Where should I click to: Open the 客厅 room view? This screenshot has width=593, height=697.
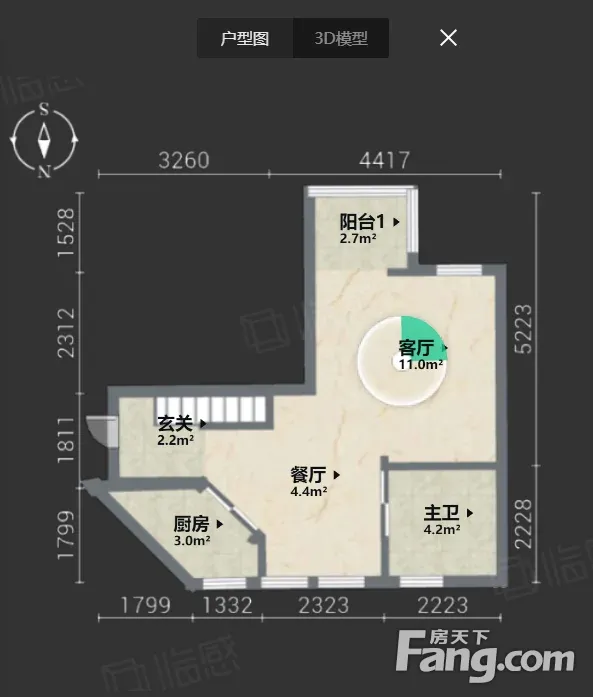point(422,355)
